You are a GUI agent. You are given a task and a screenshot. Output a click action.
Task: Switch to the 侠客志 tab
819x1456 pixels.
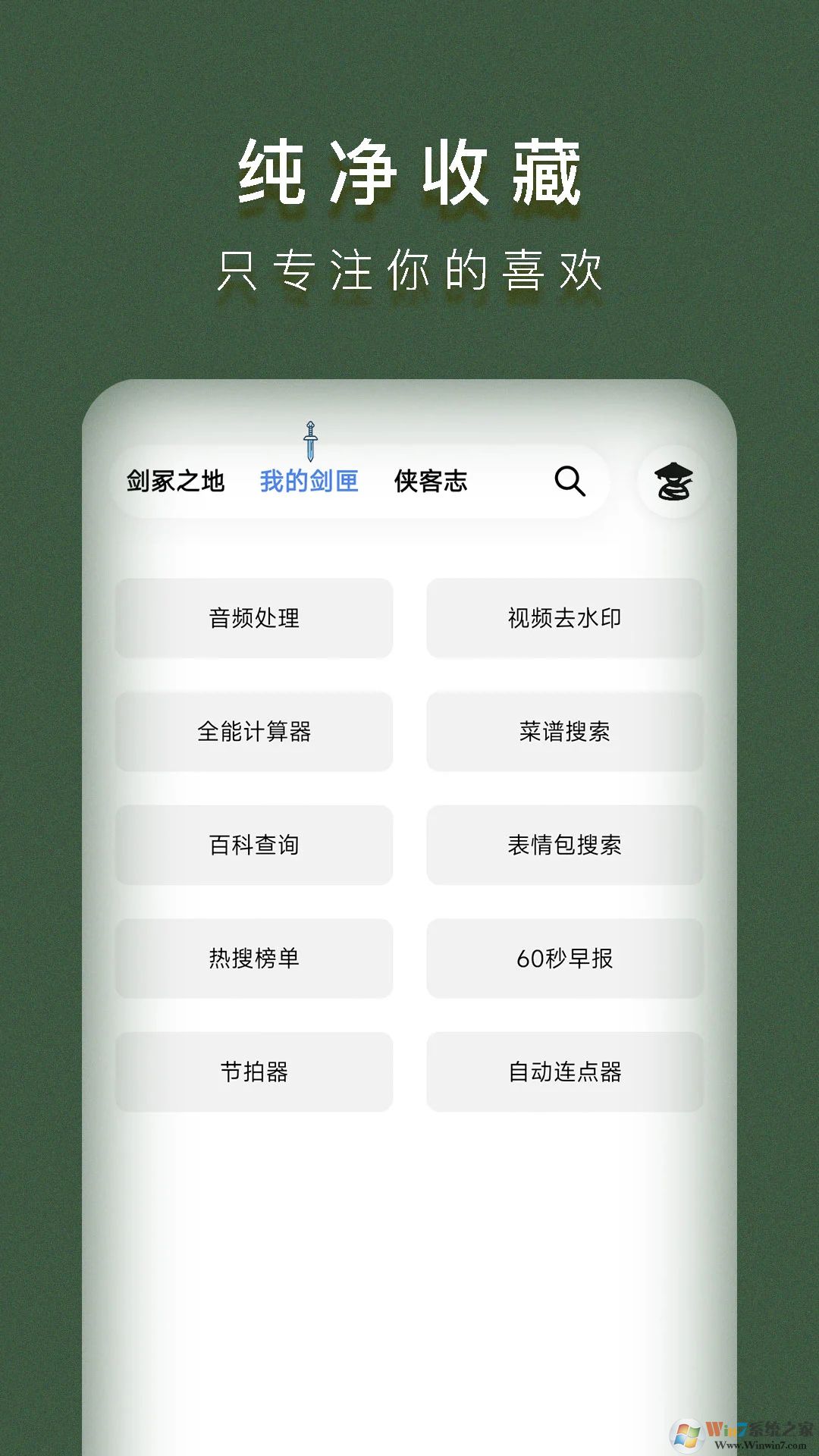pos(431,480)
